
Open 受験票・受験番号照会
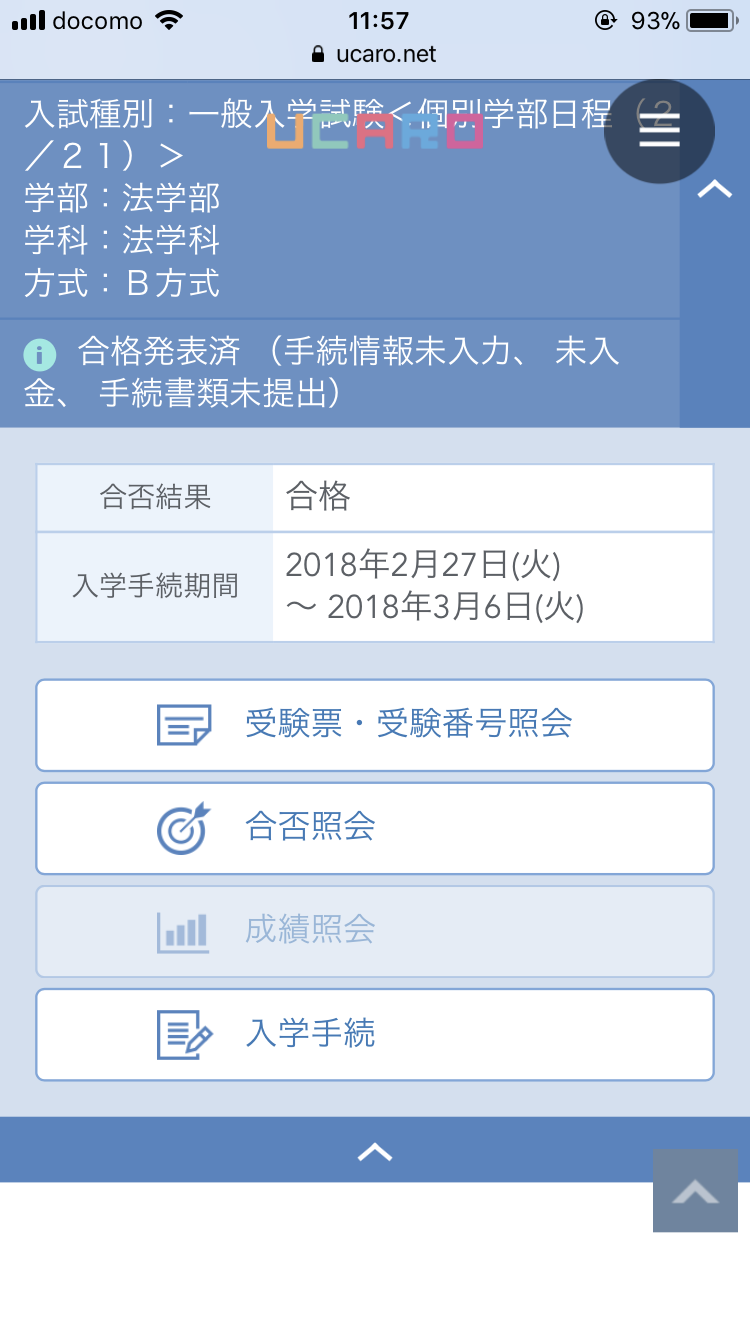point(375,725)
